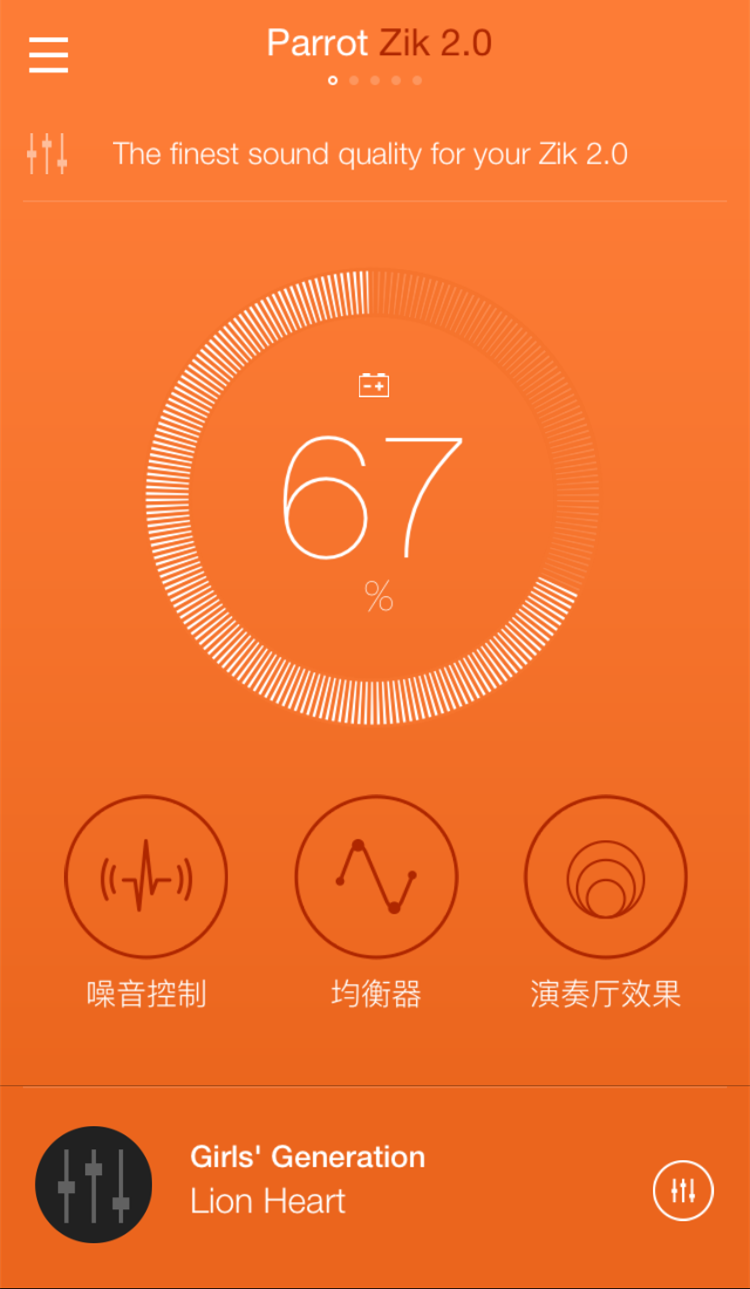Open the Lion Heart track artwork
This screenshot has height=1289, width=750.
click(94, 1185)
